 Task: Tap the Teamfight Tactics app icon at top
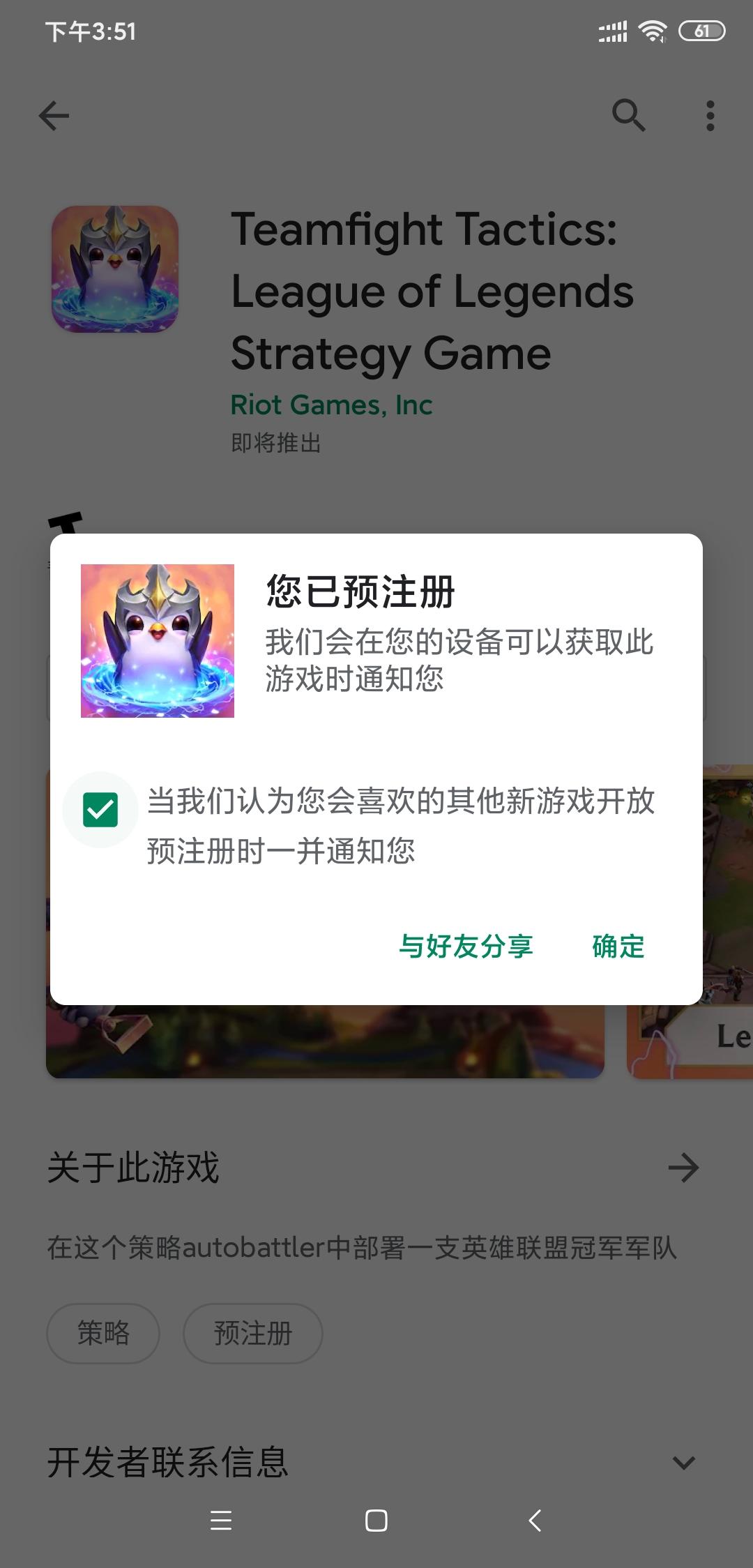(115, 267)
